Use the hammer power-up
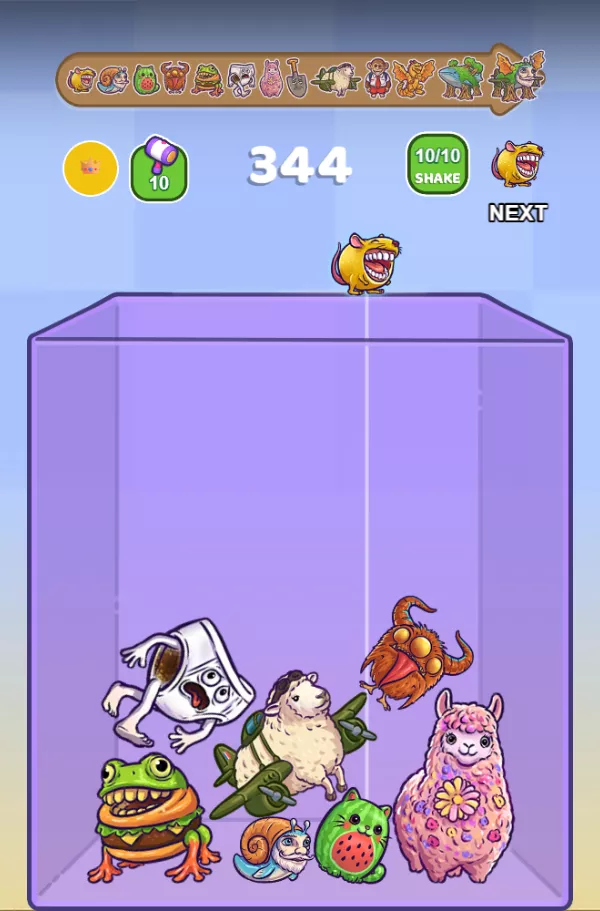The width and height of the screenshot is (600, 911). click(159, 170)
